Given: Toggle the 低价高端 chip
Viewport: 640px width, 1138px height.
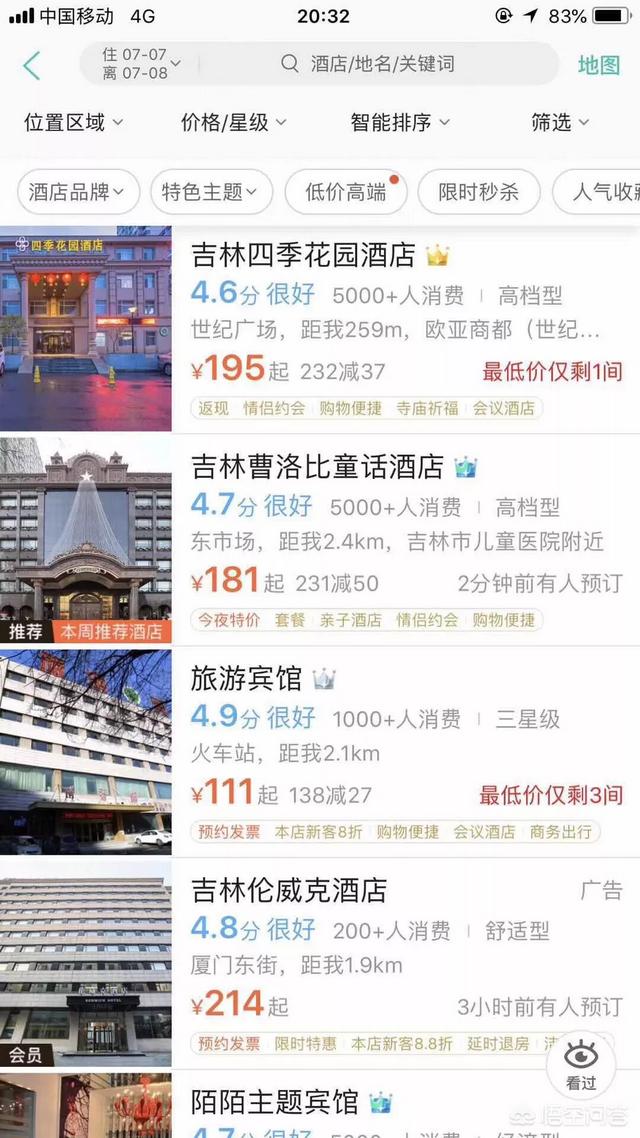Looking at the screenshot, I should click(x=346, y=192).
